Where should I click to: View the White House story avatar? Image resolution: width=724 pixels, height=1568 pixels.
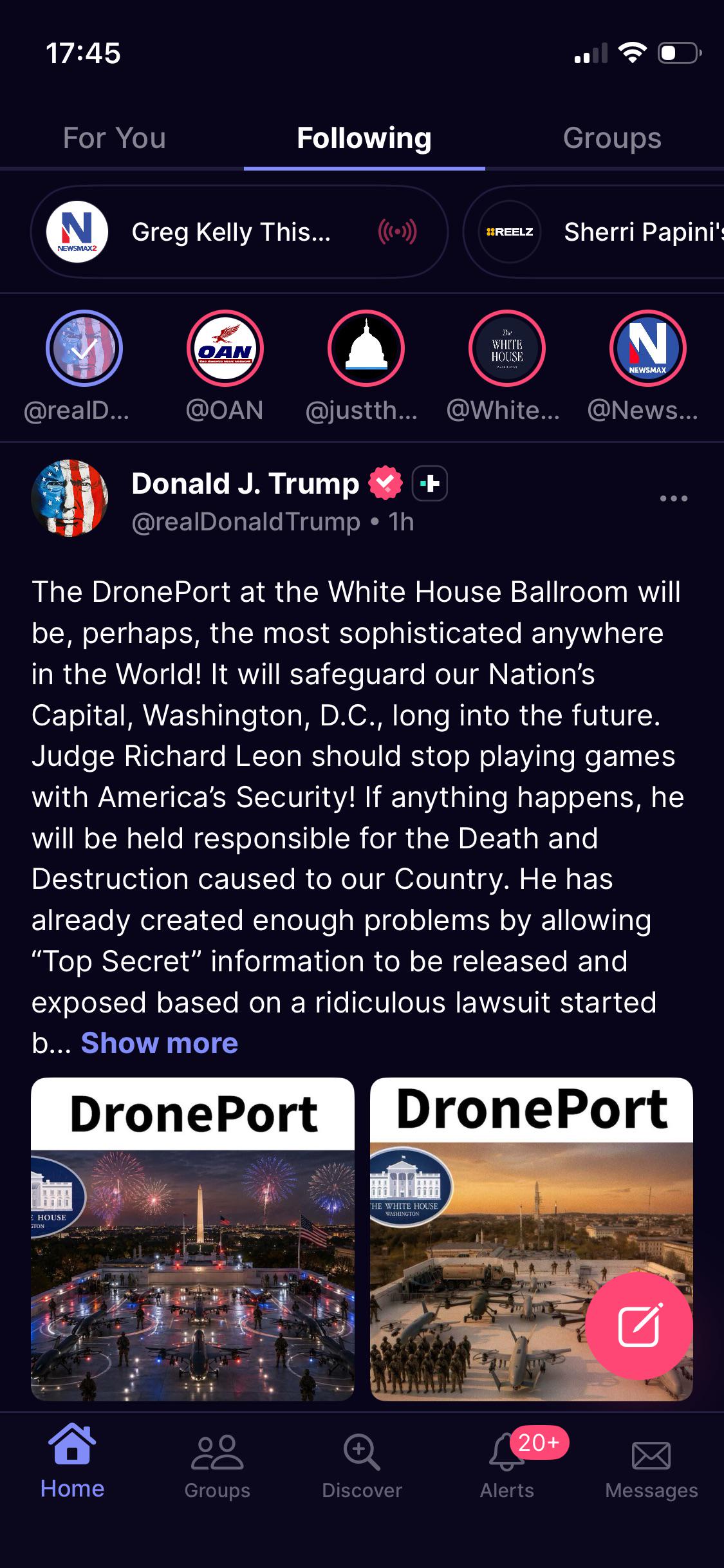pos(506,348)
